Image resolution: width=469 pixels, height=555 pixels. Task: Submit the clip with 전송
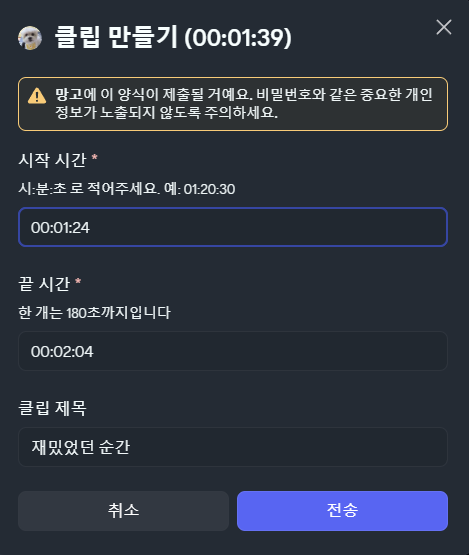[x=342, y=510]
